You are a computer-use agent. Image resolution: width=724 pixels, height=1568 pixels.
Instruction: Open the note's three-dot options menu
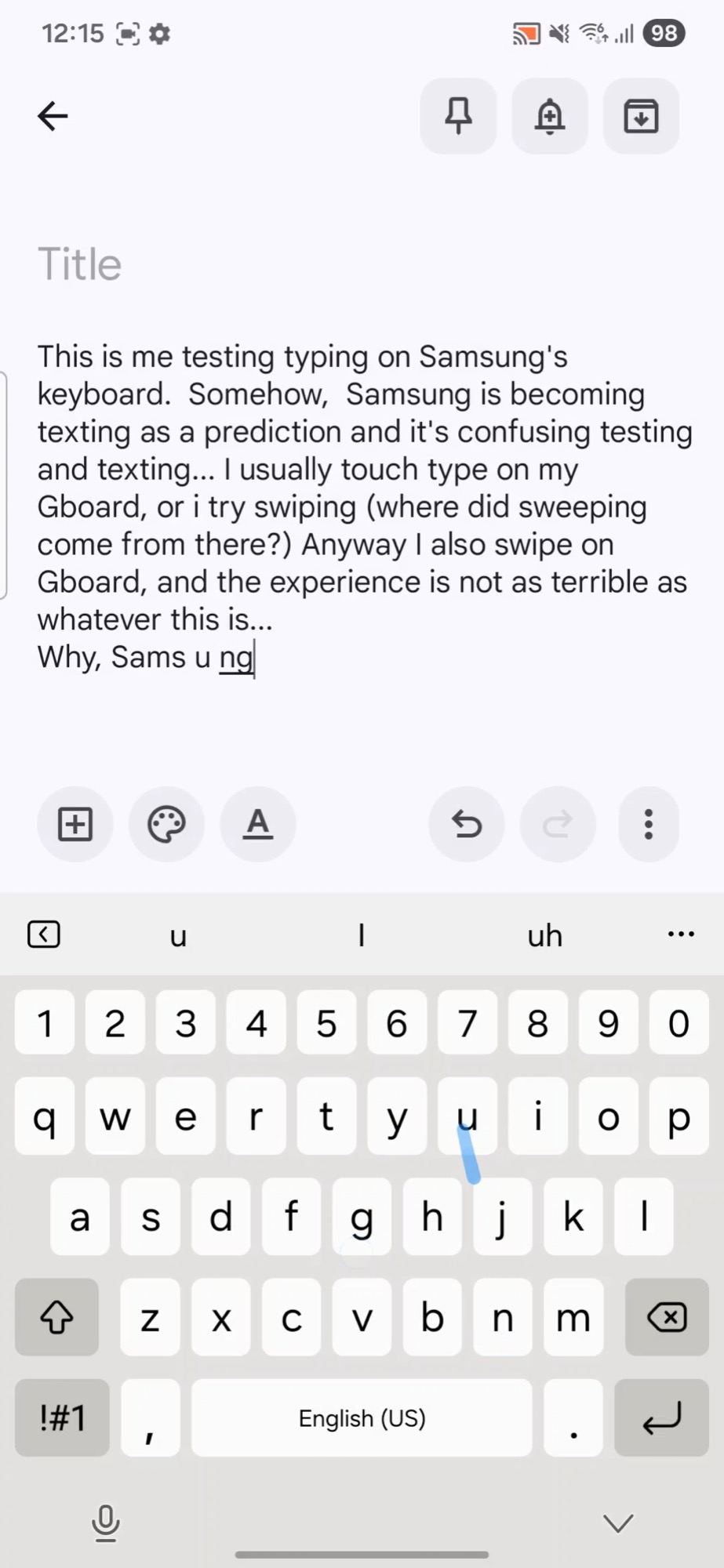coord(649,825)
